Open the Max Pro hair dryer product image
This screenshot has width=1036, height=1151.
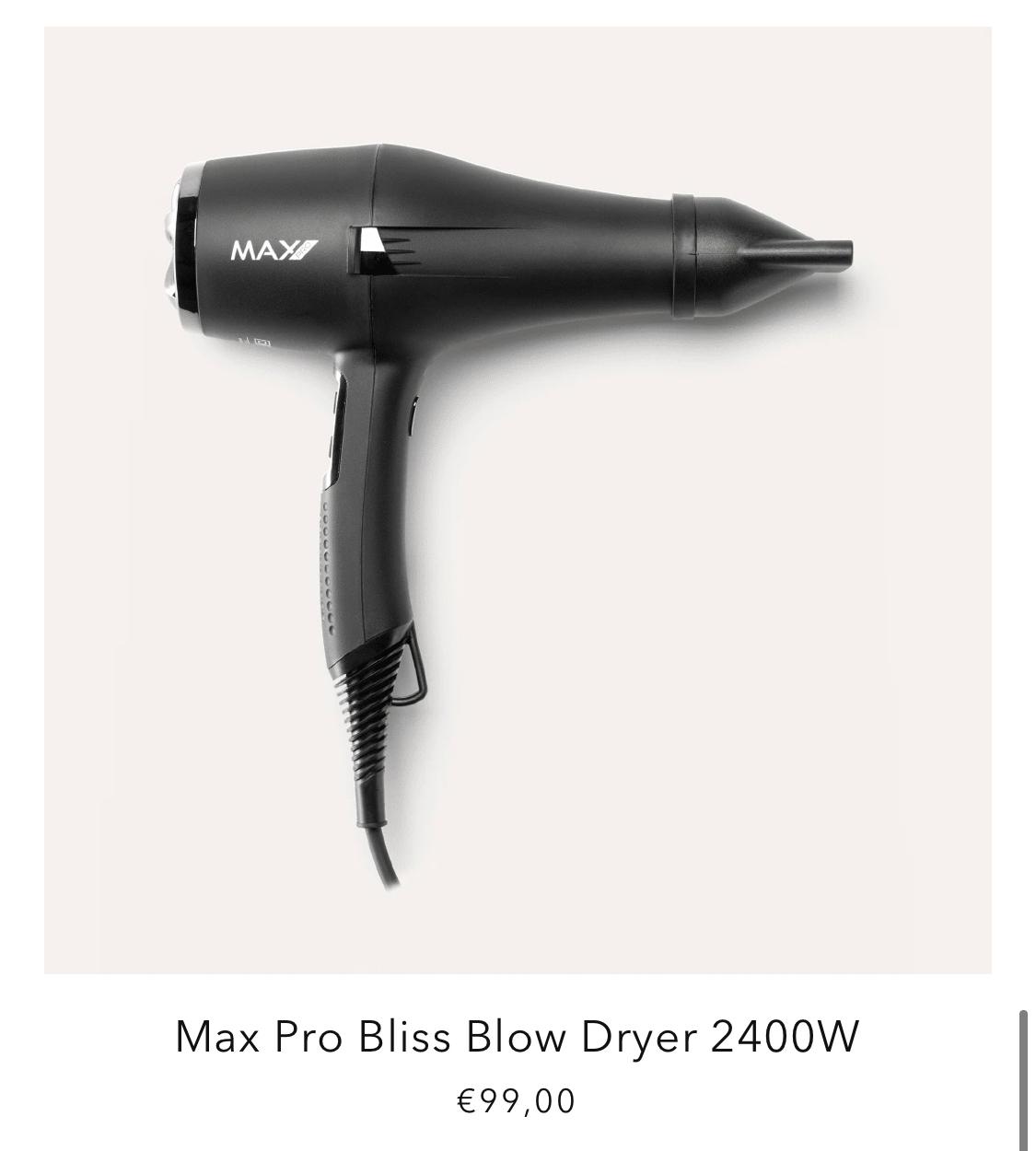point(518,499)
